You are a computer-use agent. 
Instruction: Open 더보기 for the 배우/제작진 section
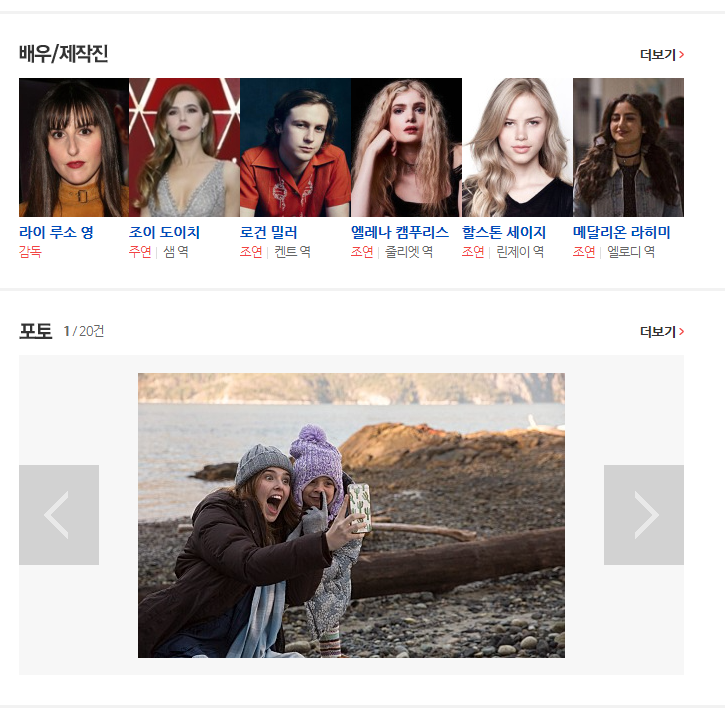[x=661, y=54]
